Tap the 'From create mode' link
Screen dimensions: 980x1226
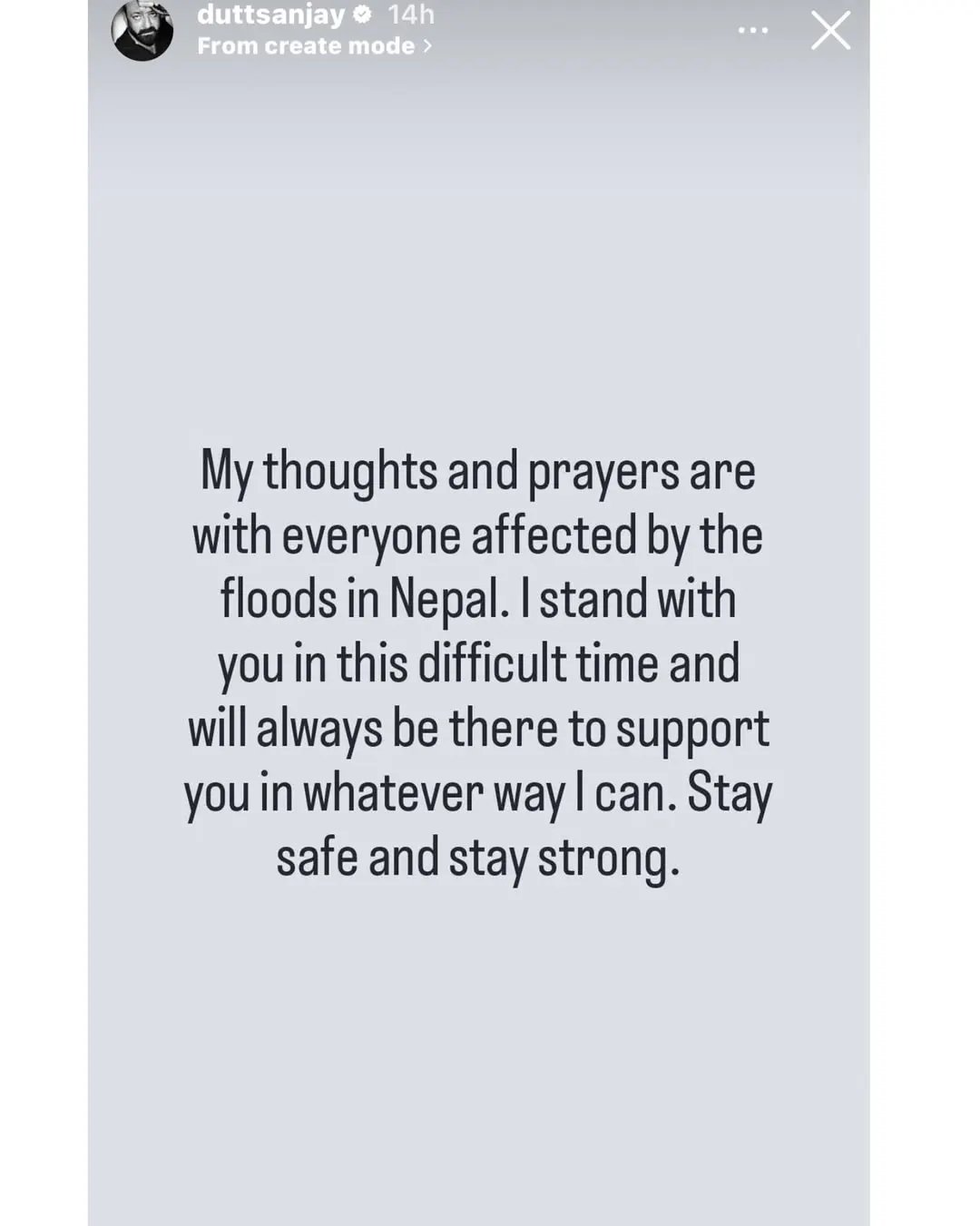[315, 45]
